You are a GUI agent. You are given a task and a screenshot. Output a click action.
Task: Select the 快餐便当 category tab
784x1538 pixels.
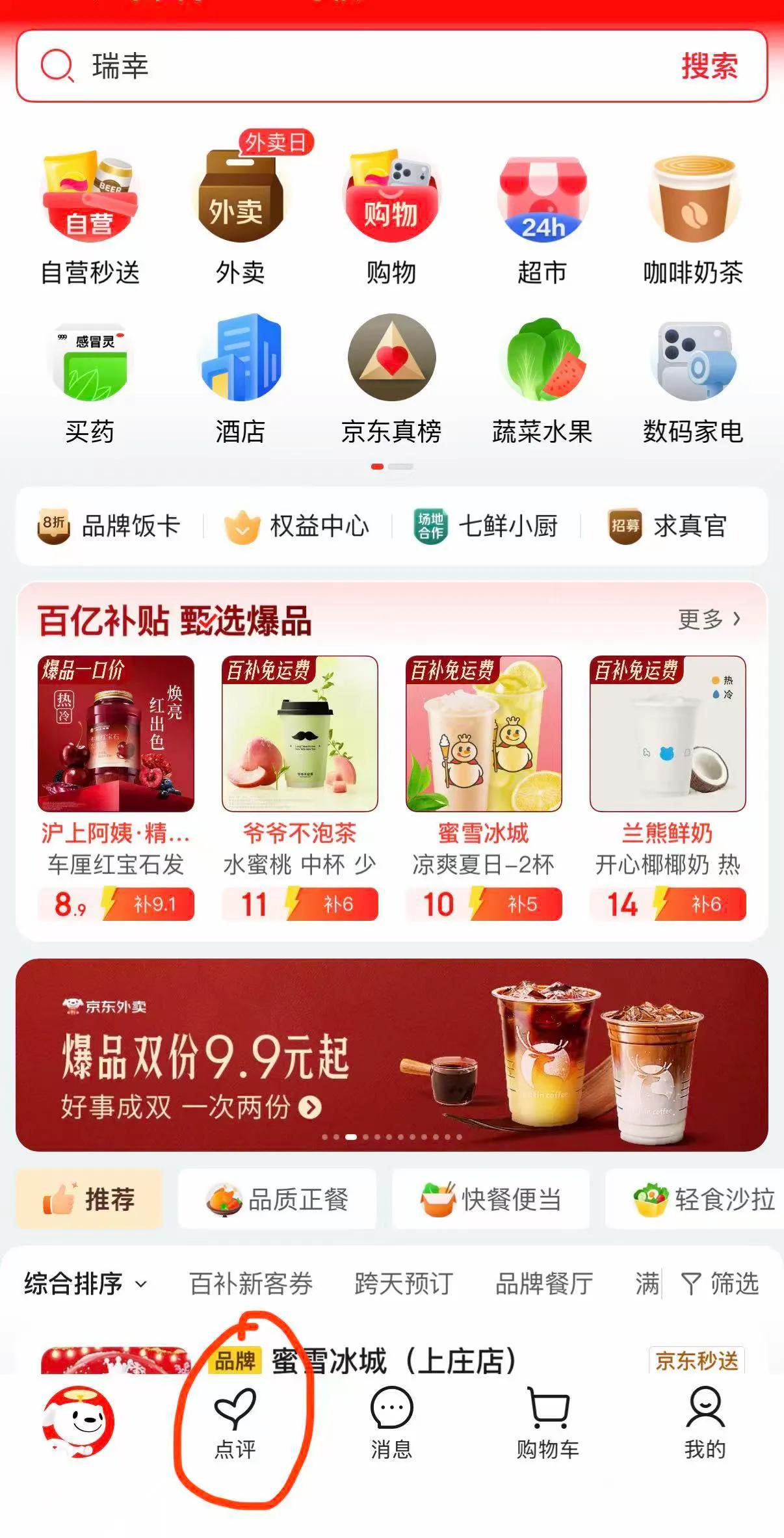point(492,1200)
